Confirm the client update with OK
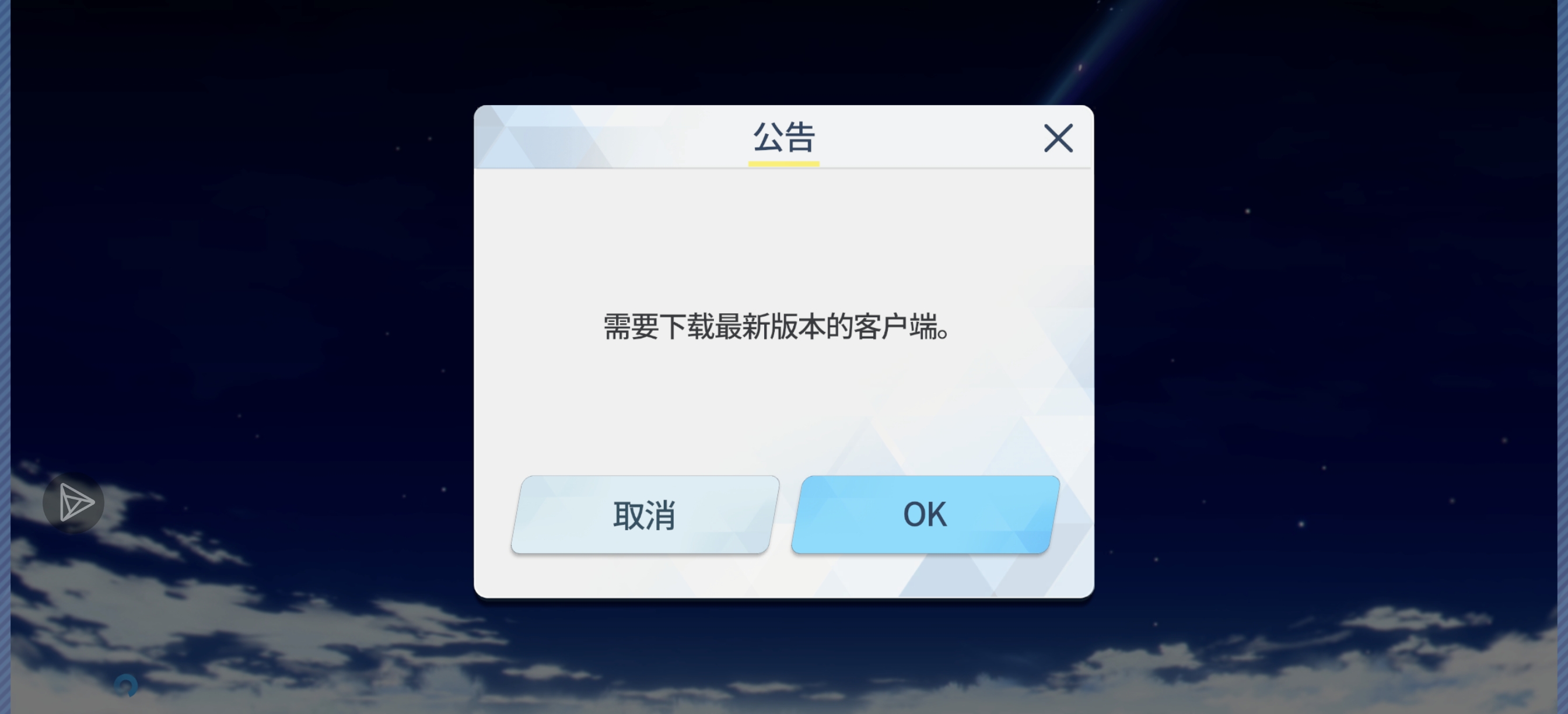This screenshot has width=1568, height=714. click(925, 515)
